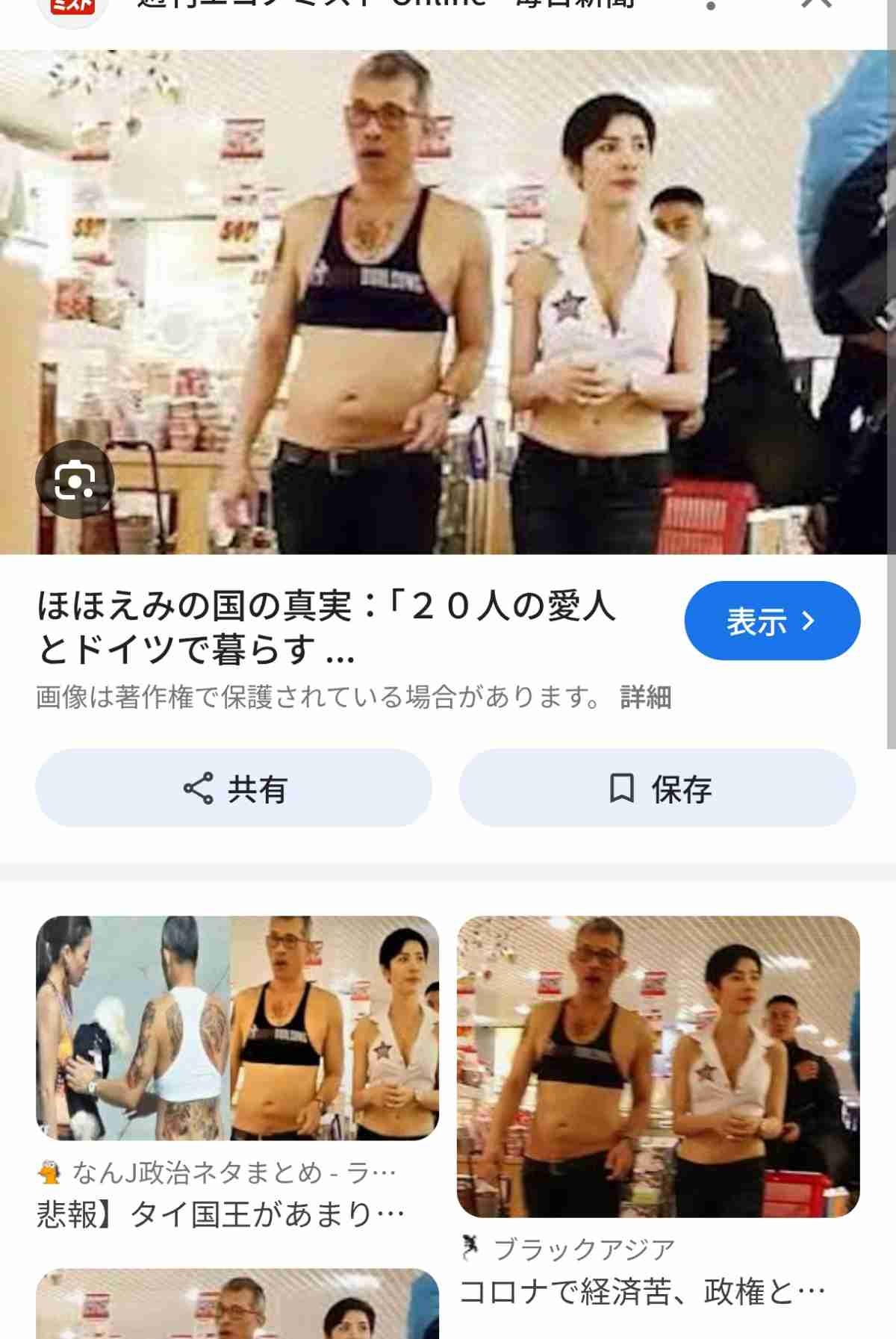Open the 詳細 copyright details link
This screenshot has height=1339, width=896.
point(646,698)
